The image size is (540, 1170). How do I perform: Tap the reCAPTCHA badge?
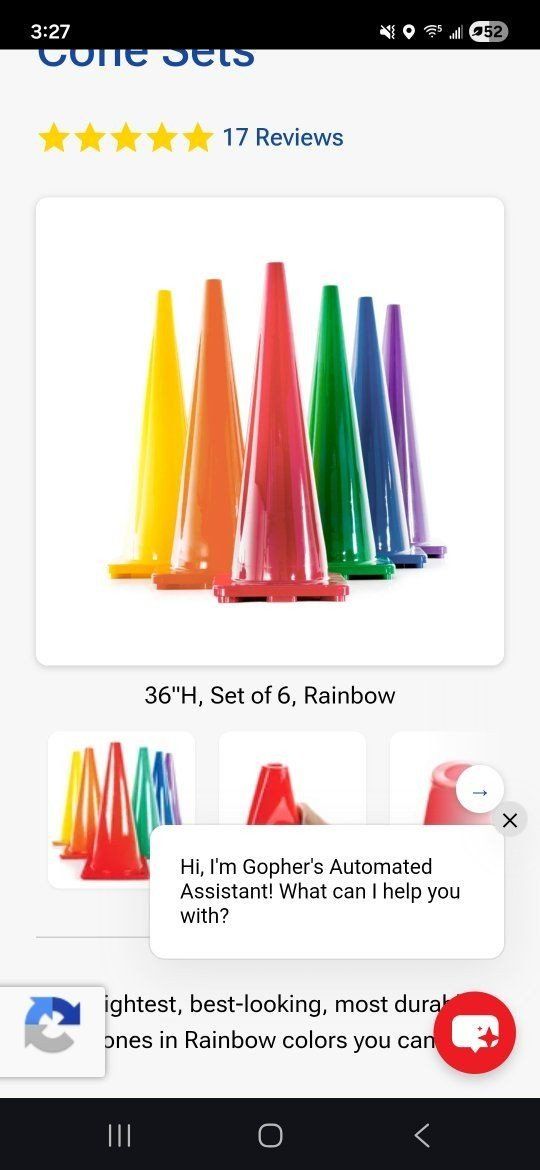click(x=52, y=1030)
